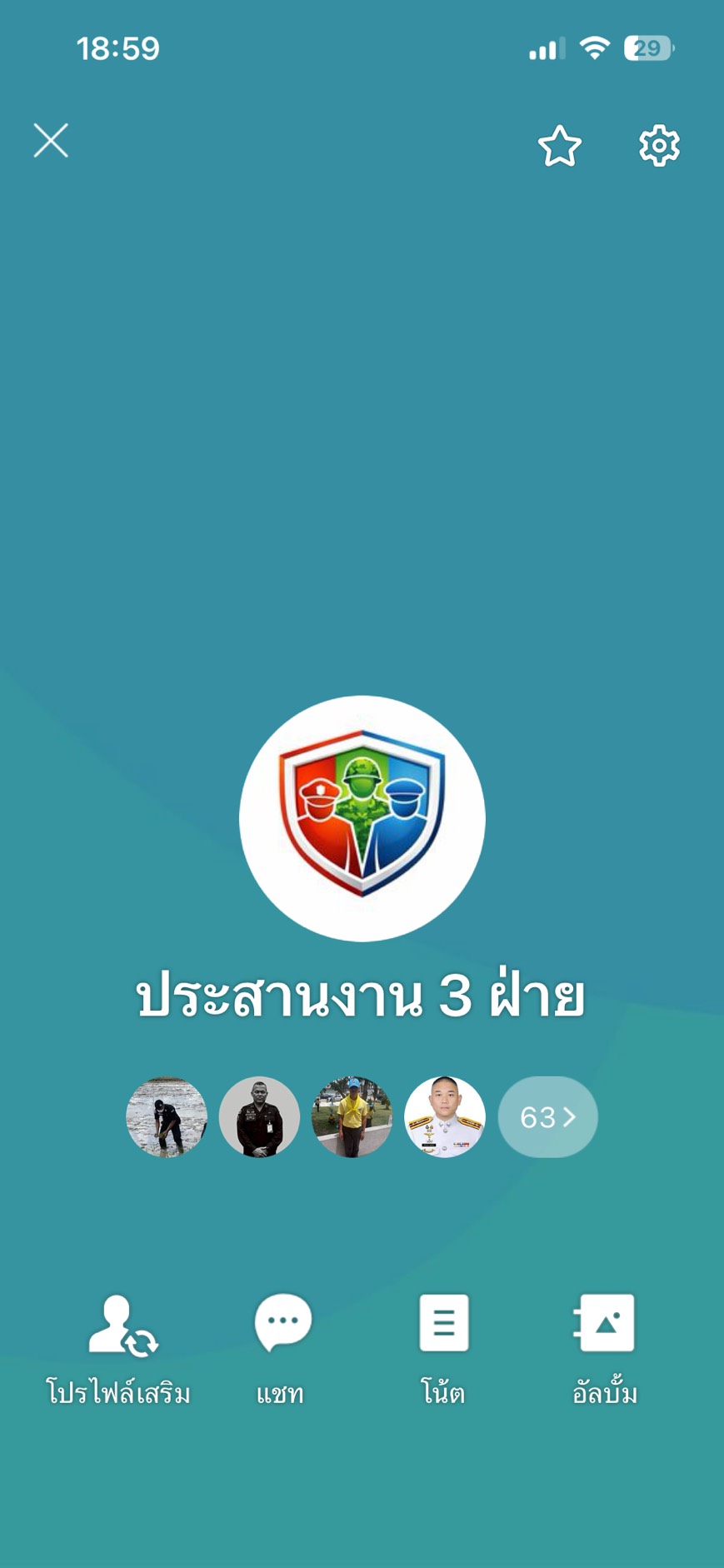Tap the member avatar in white uniform
724x1568 pixels.
pos(445,1116)
